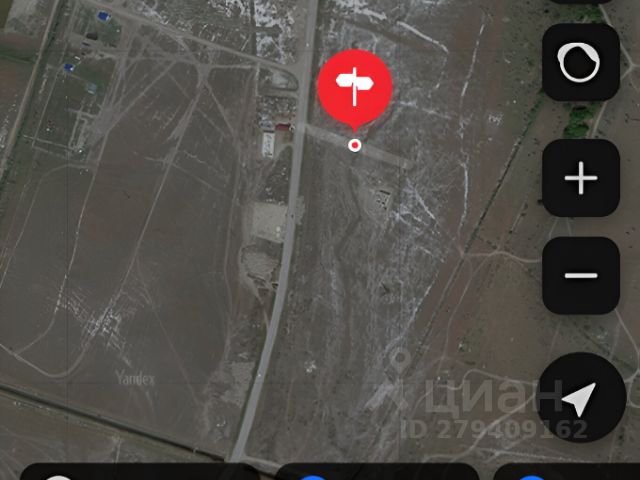The width and height of the screenshot is (640, 480).
Task: Open the round voice assistant button
Action: click(x=580, y=63)
